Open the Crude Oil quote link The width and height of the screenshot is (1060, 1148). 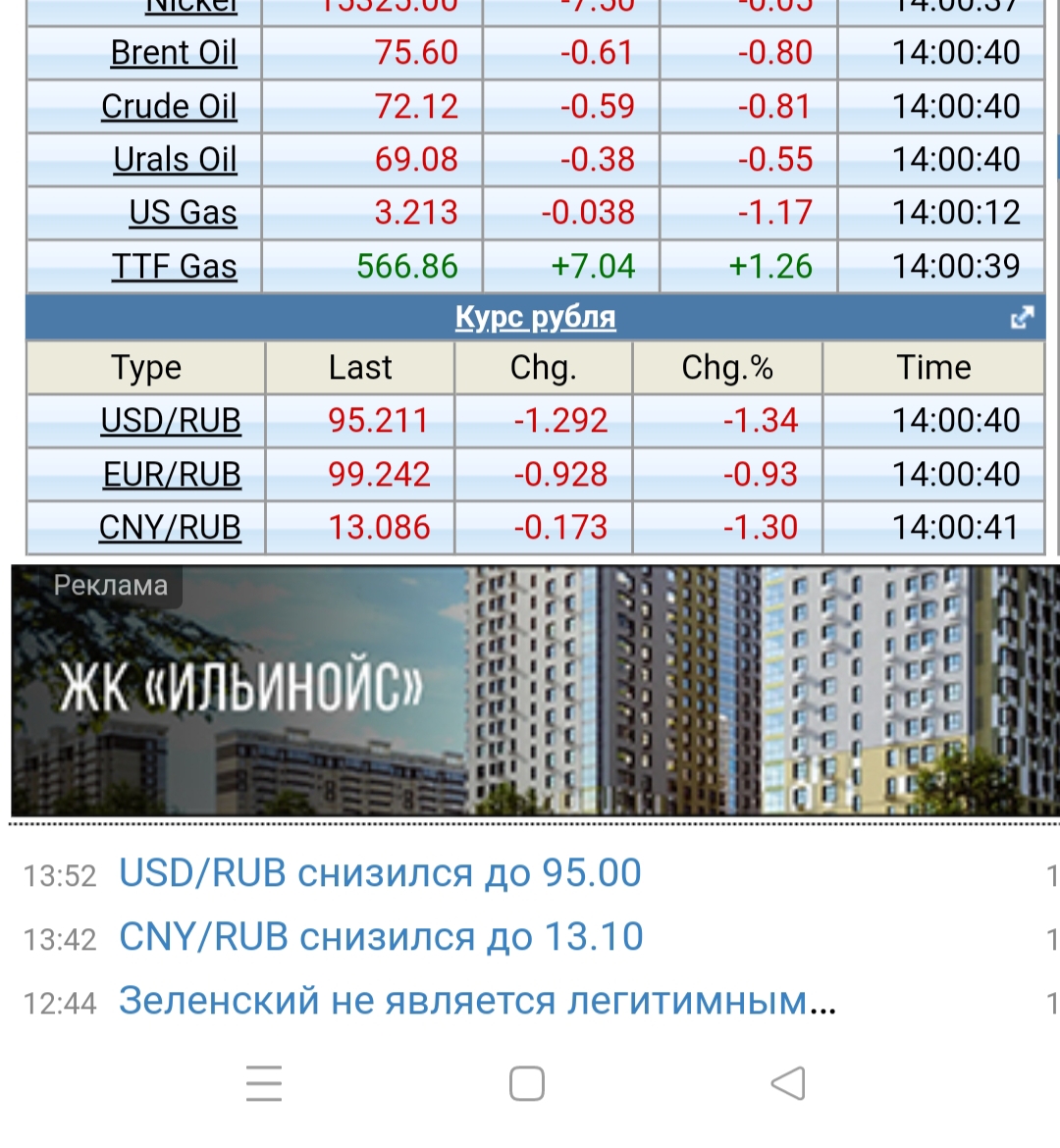[169, 106]
